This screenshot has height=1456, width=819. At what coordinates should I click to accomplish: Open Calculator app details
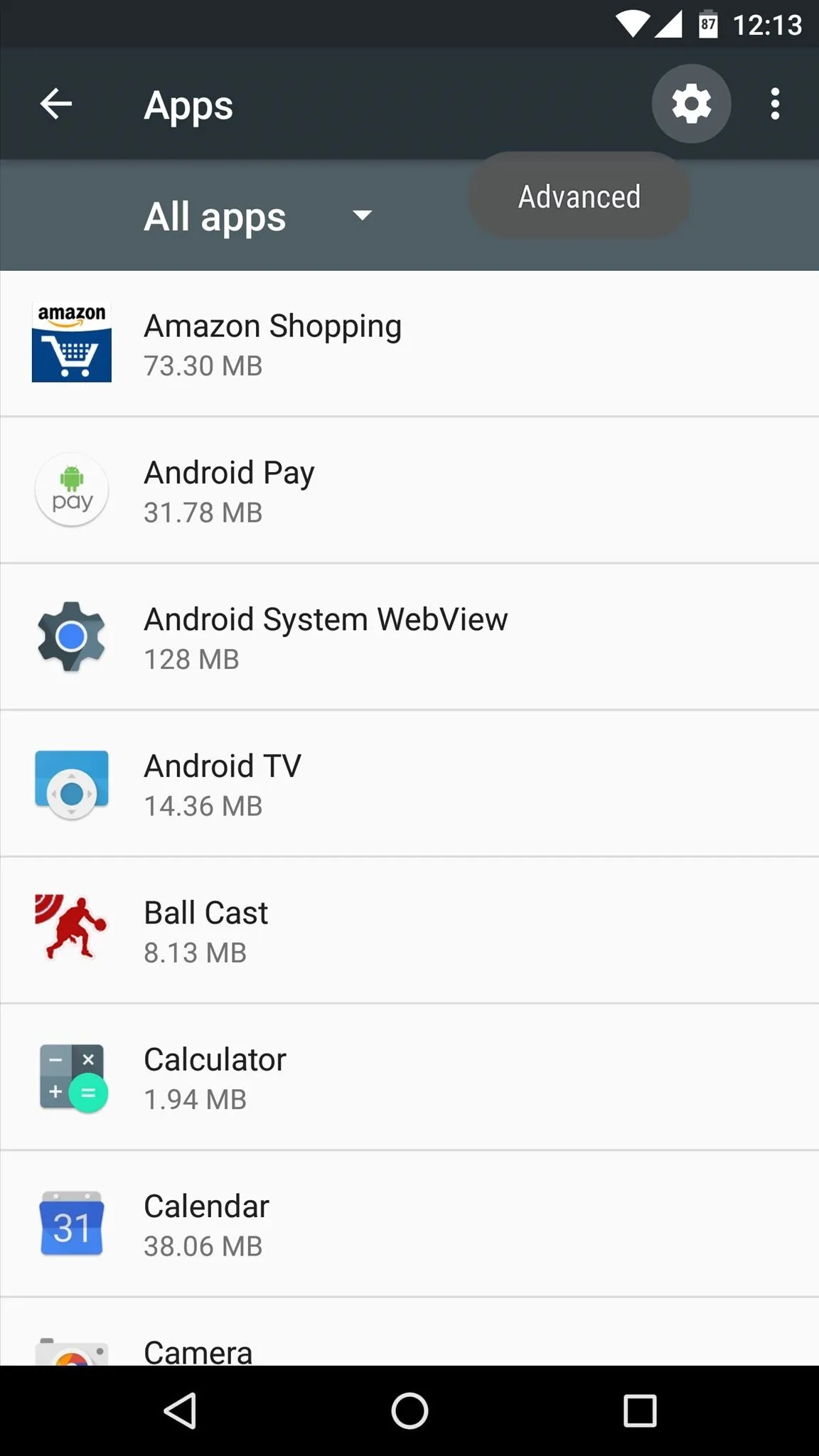[x=409, y=1078]
